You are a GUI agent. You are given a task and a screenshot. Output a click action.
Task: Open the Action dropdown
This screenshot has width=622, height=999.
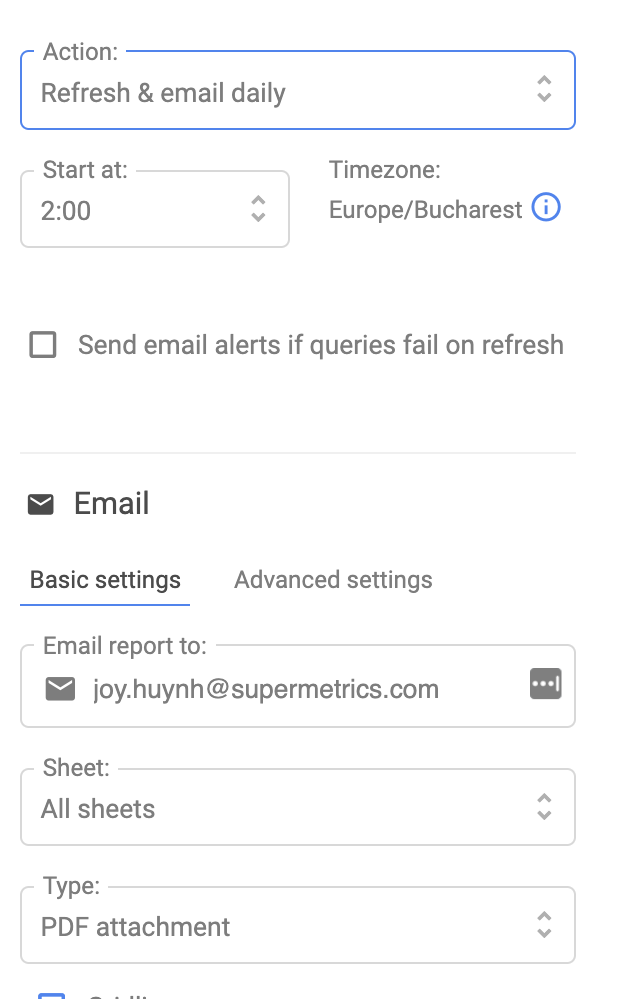click(x=298, y=90)
